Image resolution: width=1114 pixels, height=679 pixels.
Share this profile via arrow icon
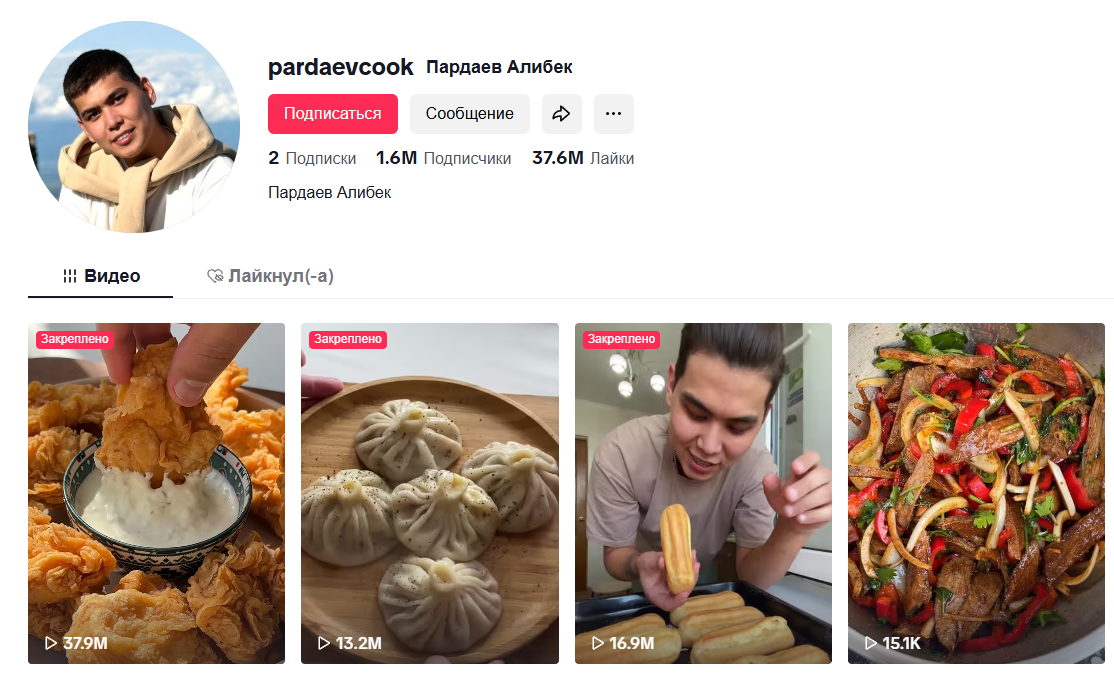point(562,114)
